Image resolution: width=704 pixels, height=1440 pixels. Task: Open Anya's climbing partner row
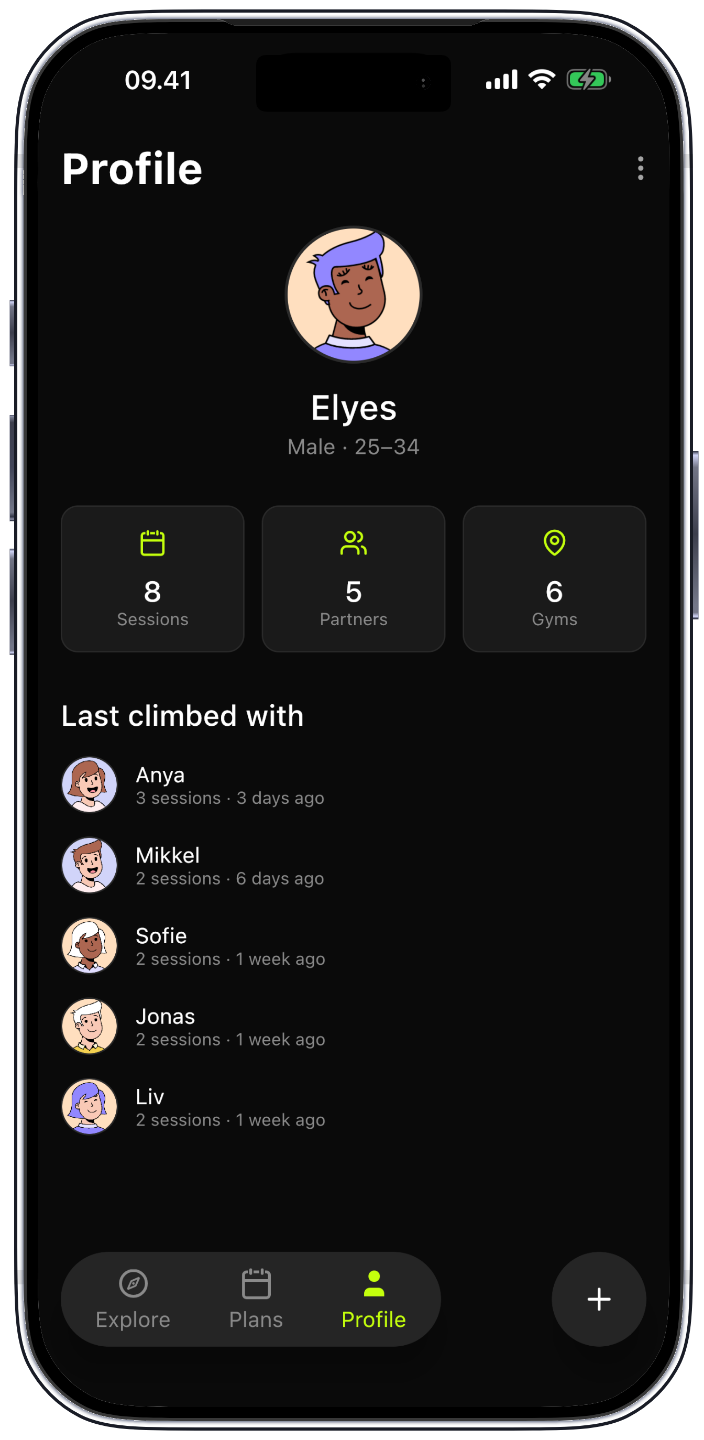(x=353, y=785)
